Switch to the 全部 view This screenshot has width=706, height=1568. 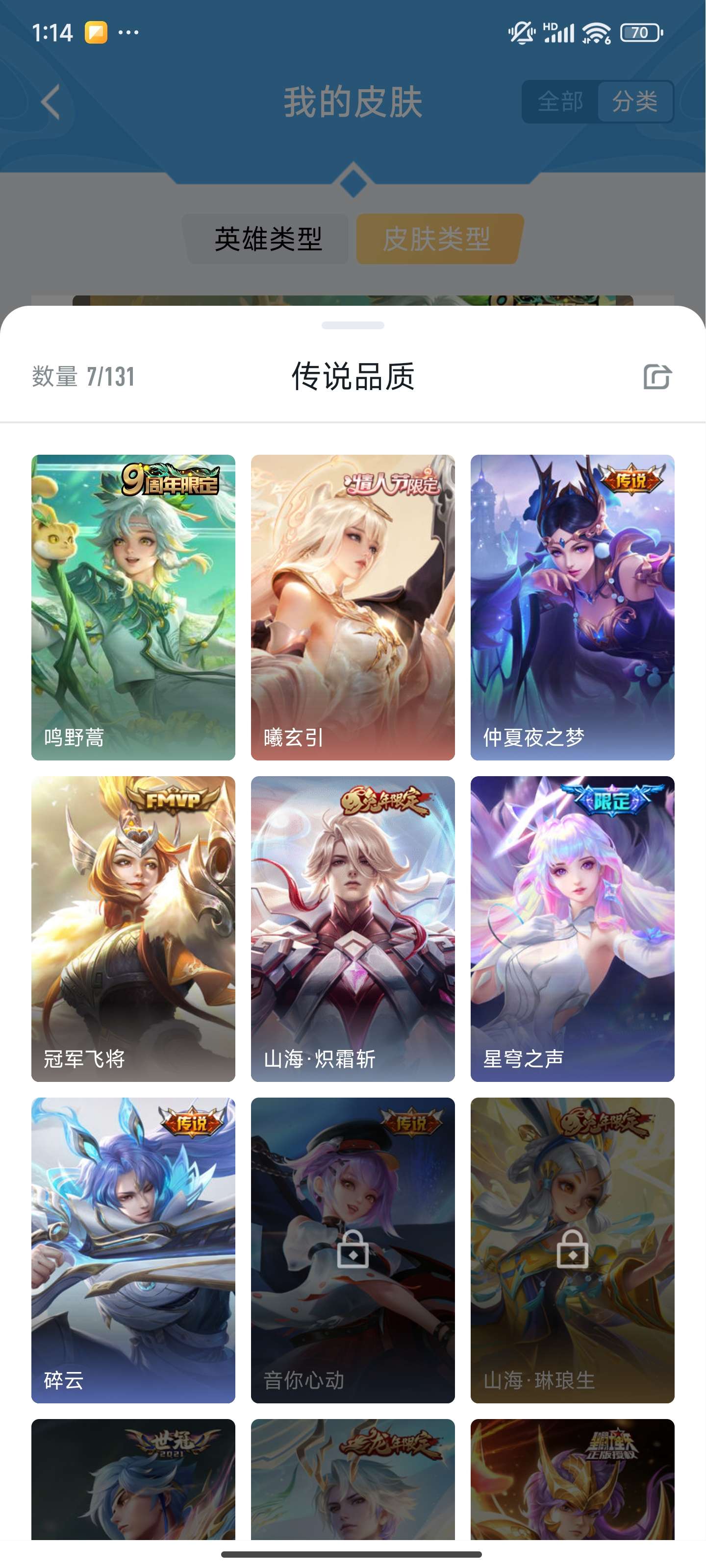560,101
